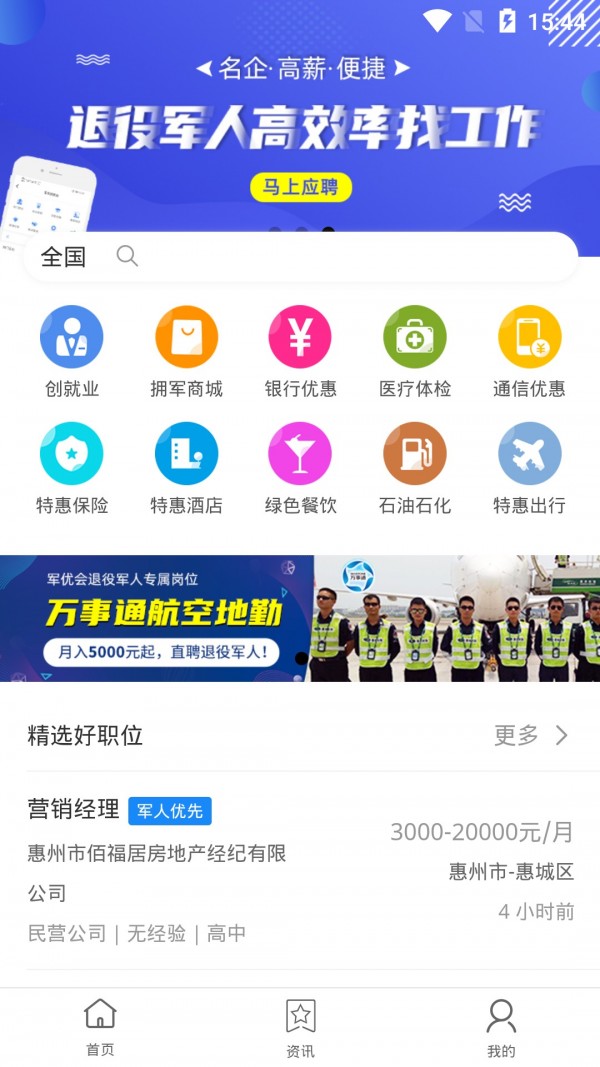This screenshot has width=600, height=1067.
Task: View 通信优惠 offers
Action: (x=529, y=351)
